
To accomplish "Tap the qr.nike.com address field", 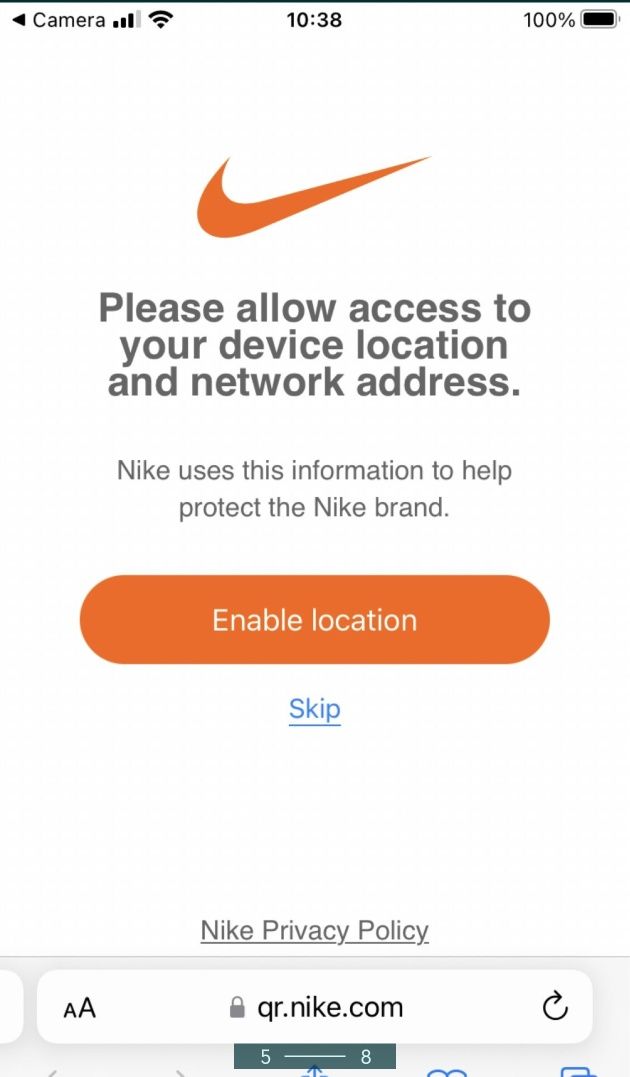I will coord(318,1007).
